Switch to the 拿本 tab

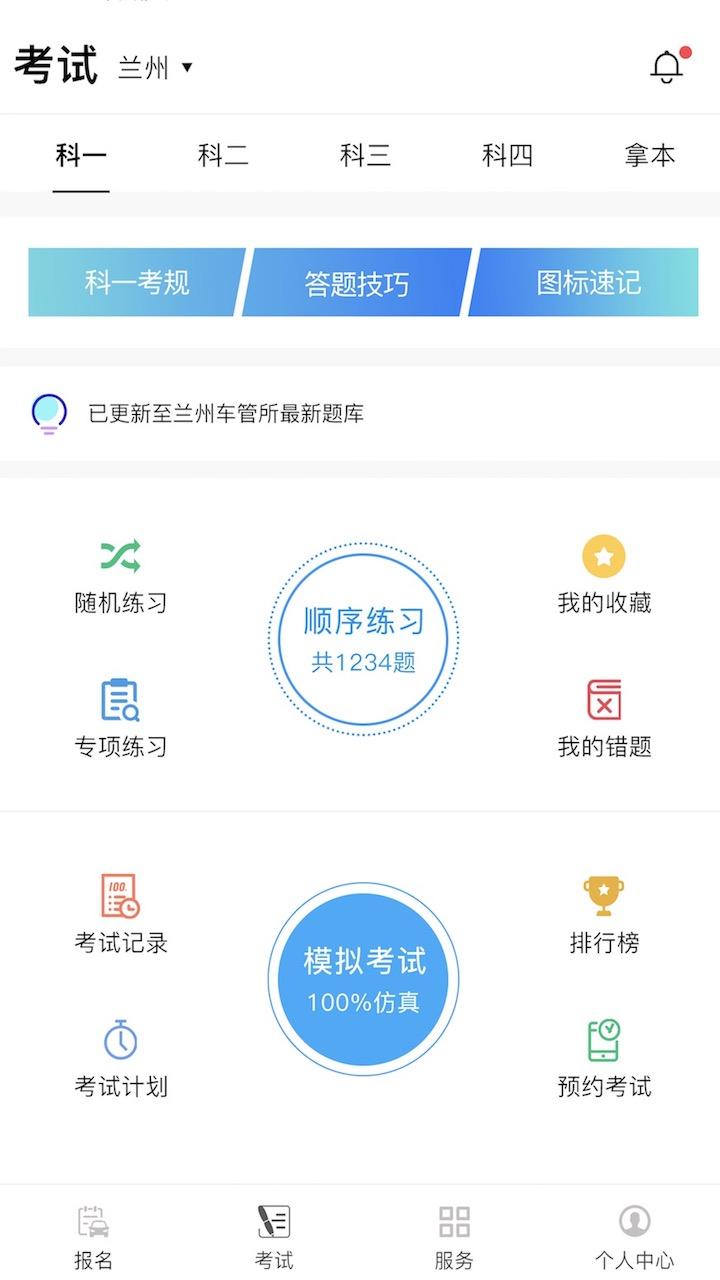click(x=649, y=155)
